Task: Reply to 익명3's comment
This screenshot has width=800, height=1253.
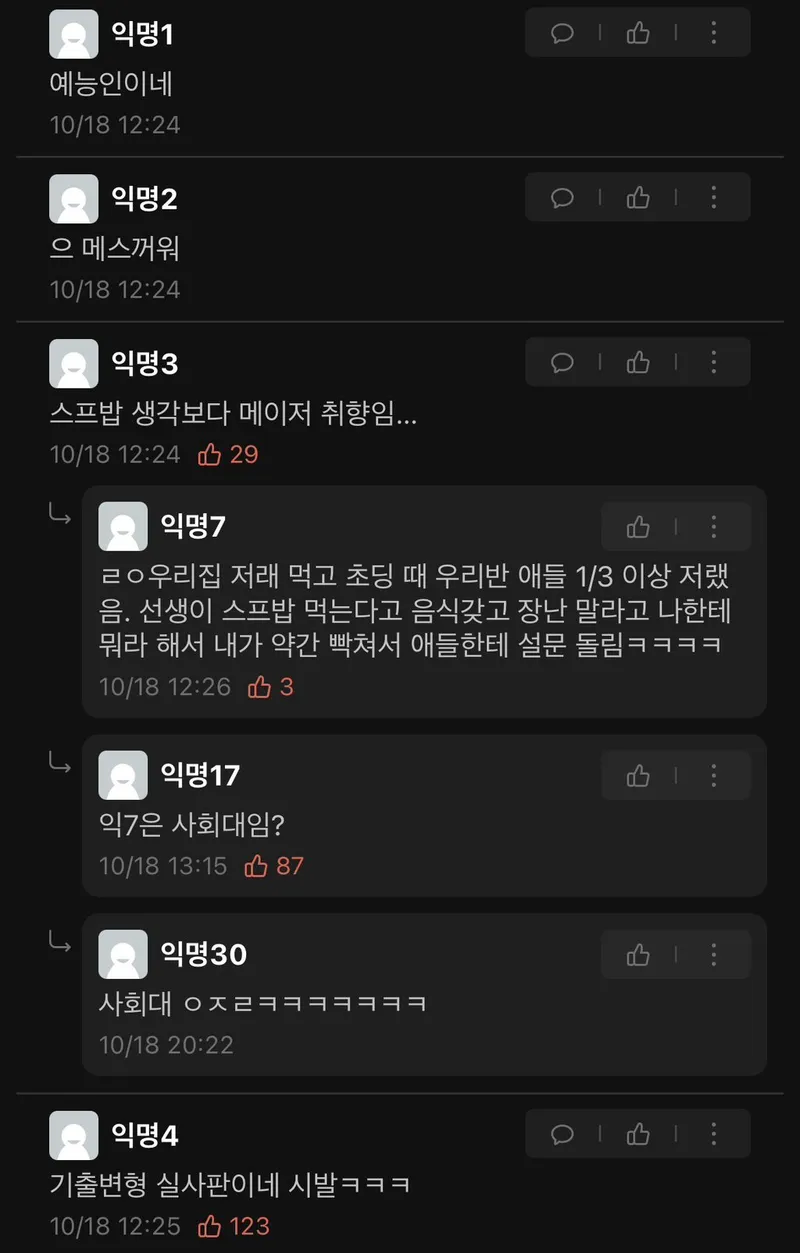Action: (562, 362)
